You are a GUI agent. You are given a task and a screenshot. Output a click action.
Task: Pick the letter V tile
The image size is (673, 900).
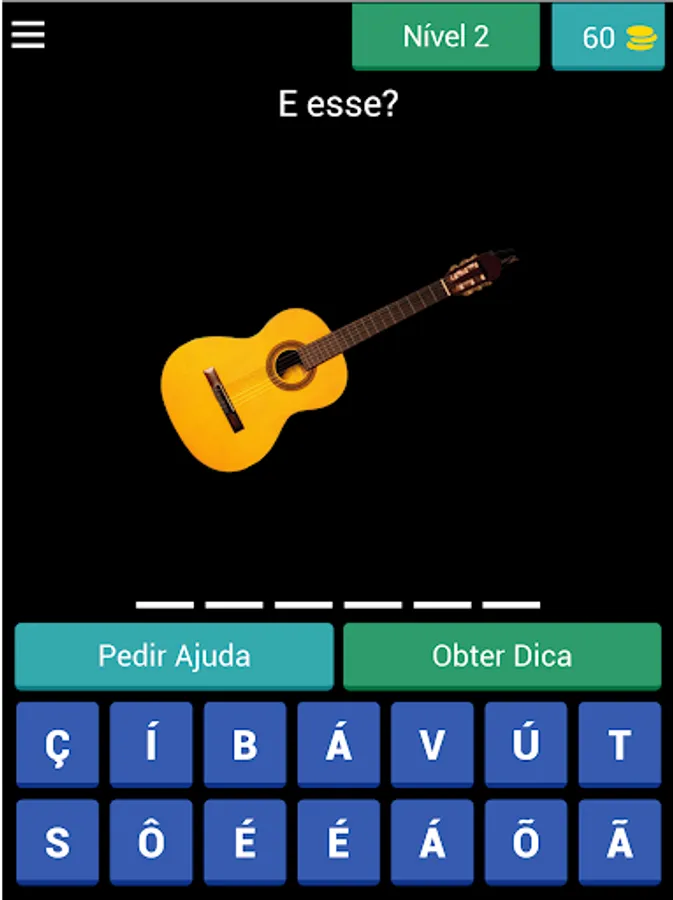coord(432,745)
